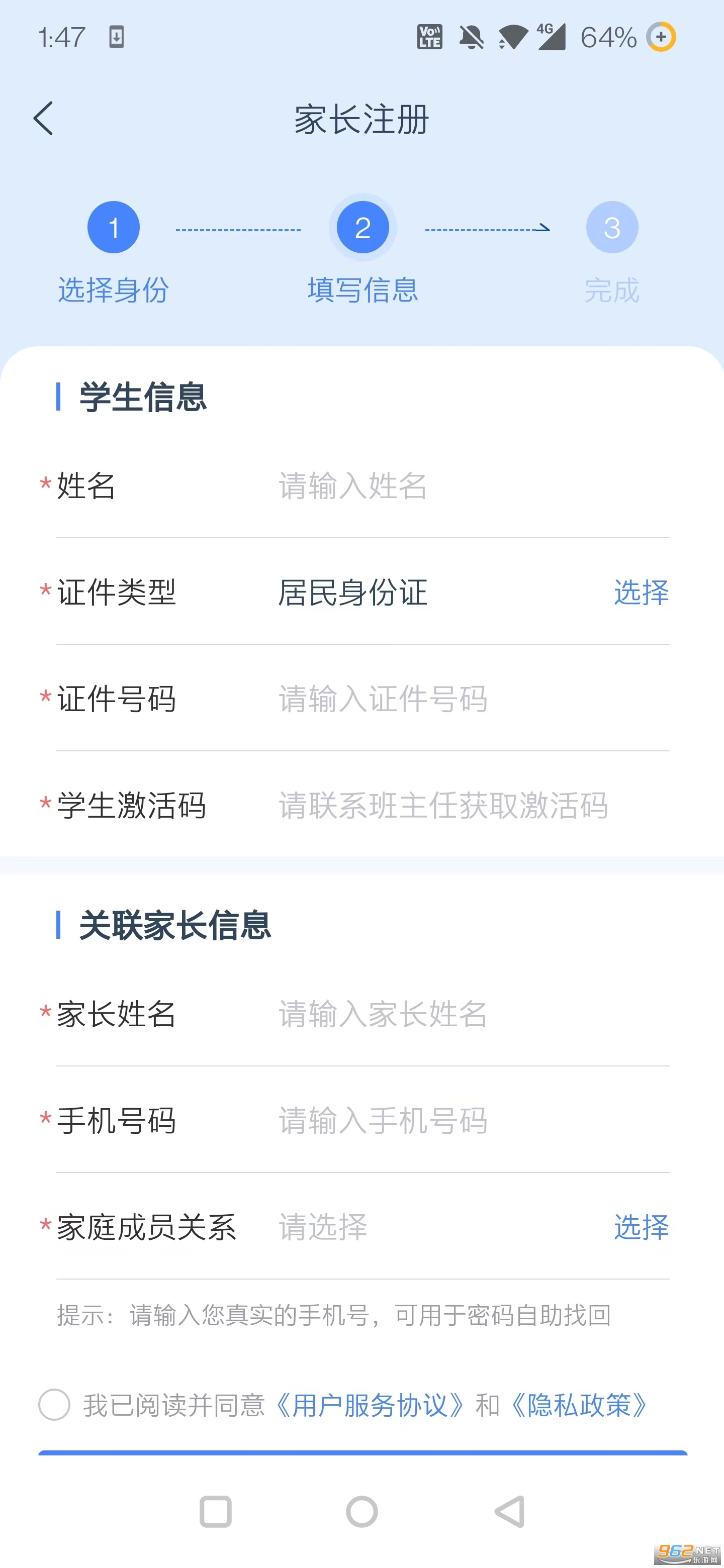Viewport: 724px width, 1568px height.
Task: Open the 隐私政策 link
Action: [579, 1406]
